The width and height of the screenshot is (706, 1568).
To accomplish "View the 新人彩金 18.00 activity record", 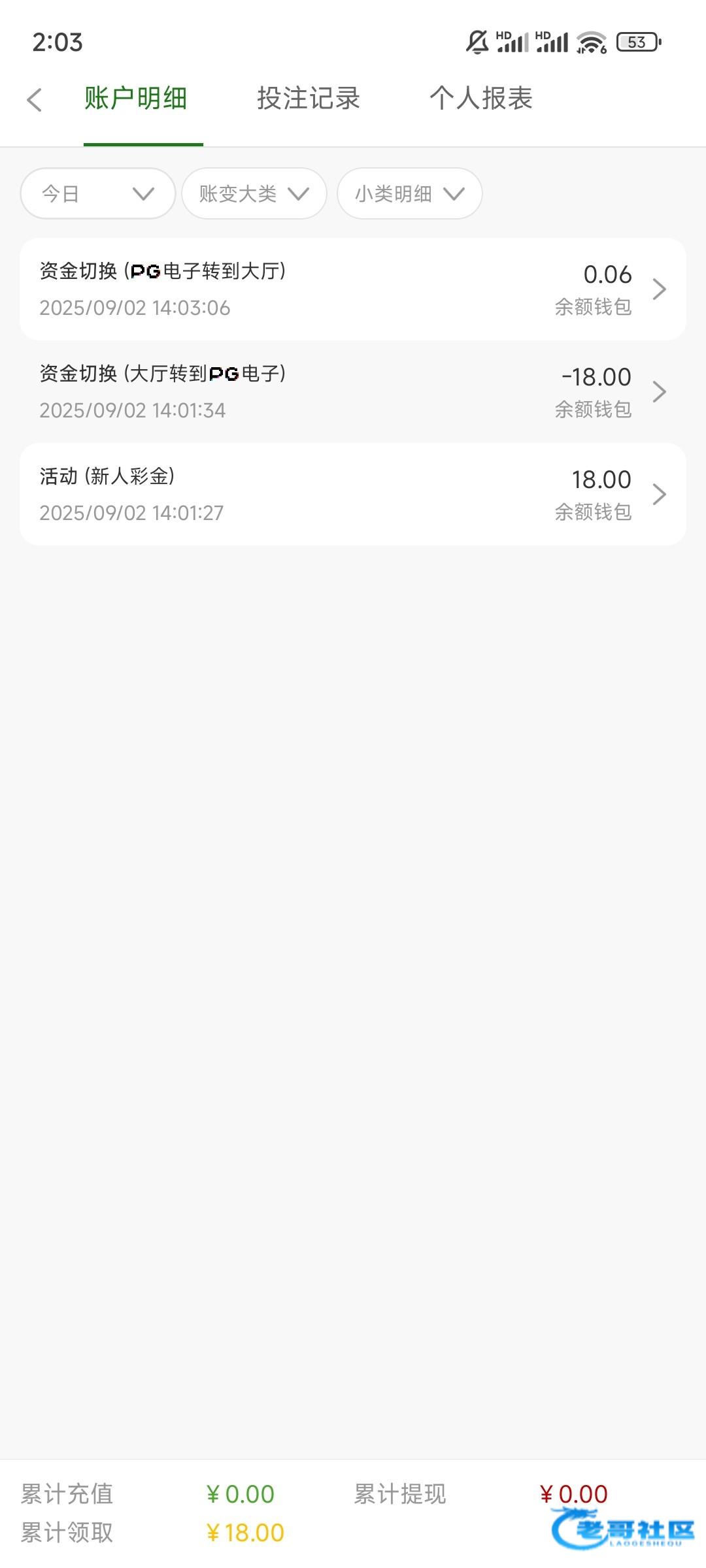I will tap(353, 494).
